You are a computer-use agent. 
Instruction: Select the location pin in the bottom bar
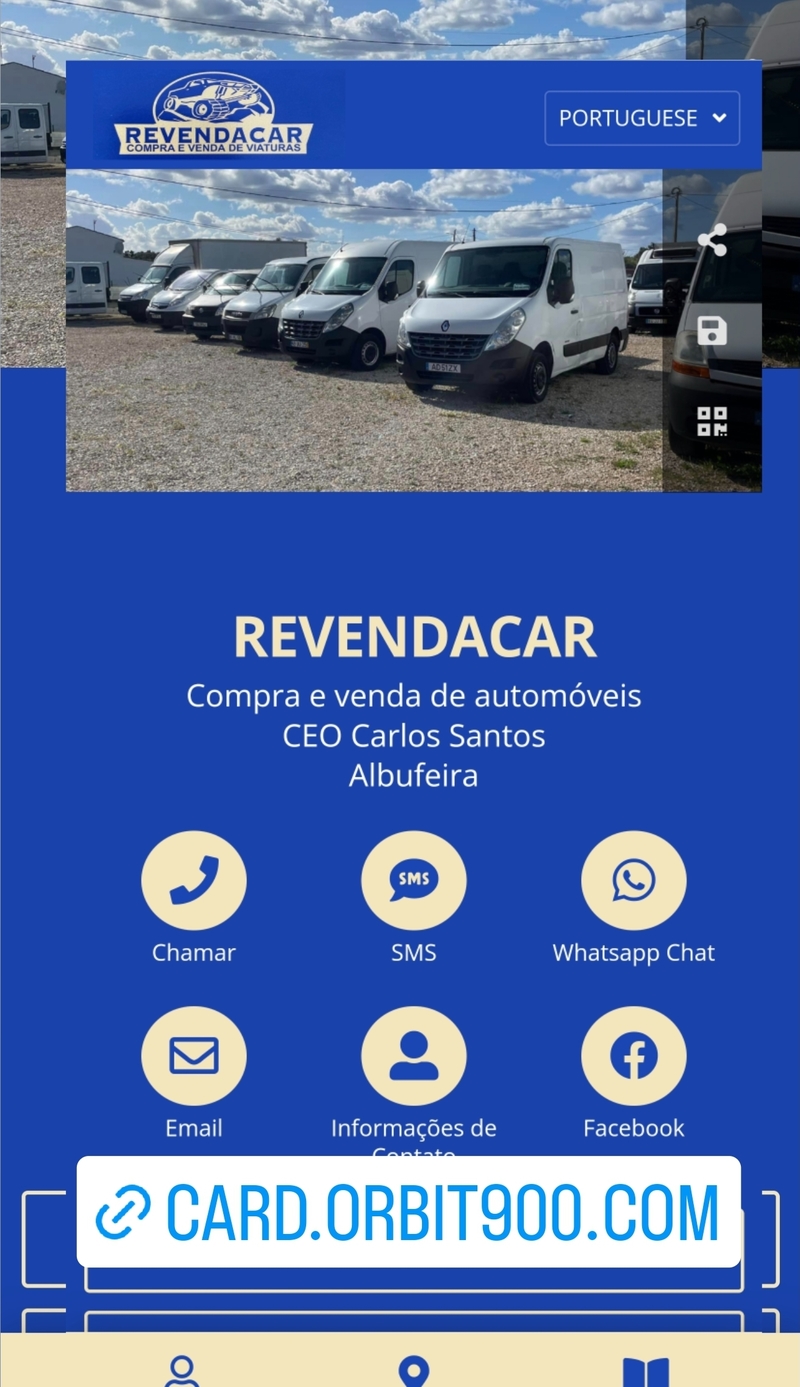point(414,1370)
